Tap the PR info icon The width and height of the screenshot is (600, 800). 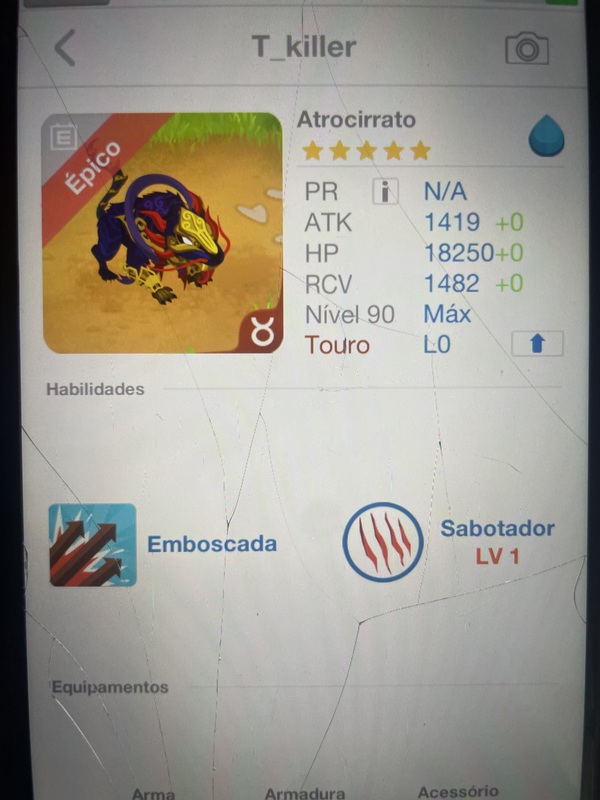point(385,191)
